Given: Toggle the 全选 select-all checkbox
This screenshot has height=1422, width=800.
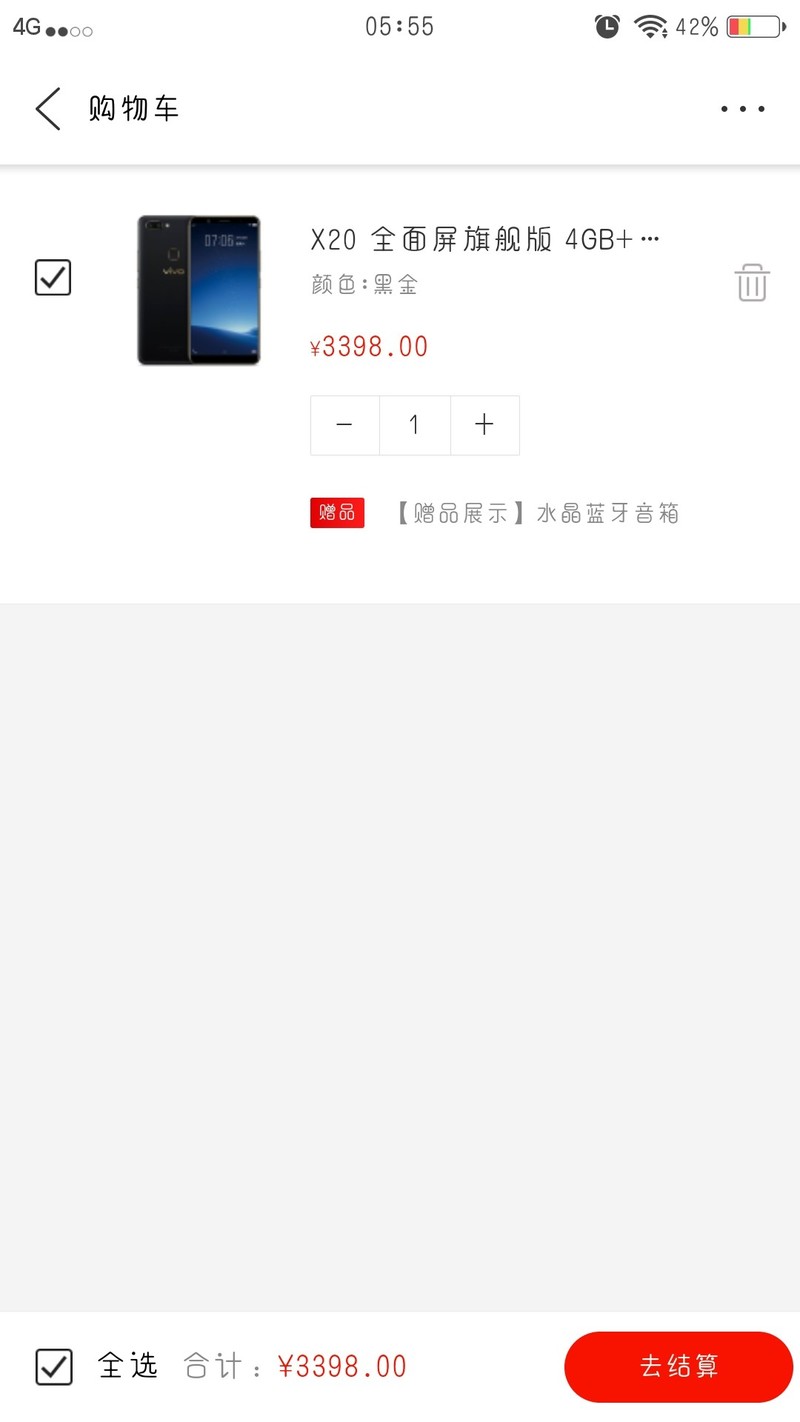Looking at the screenshot, I should (54, 1366).
